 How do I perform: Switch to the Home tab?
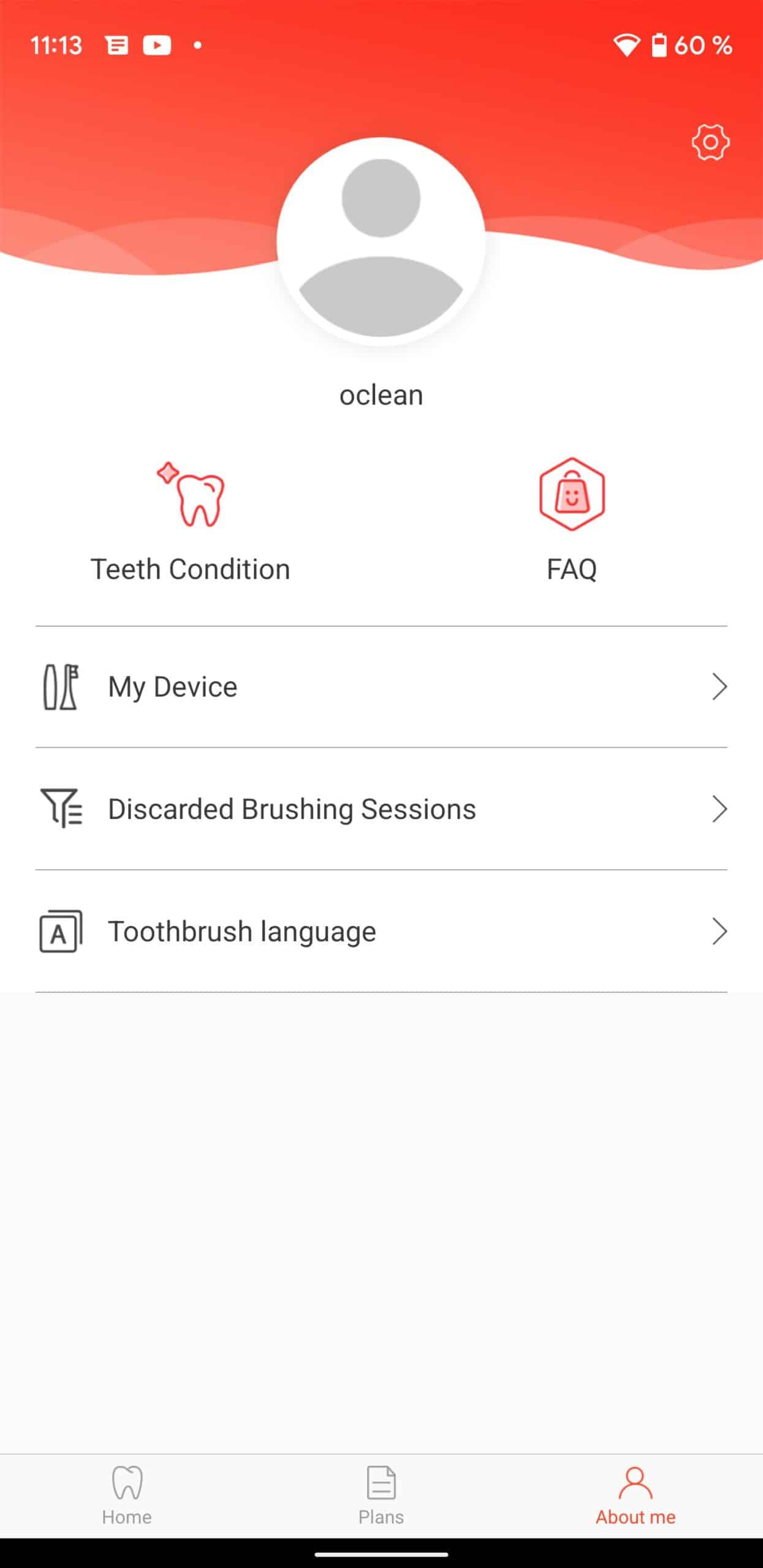[x=127, y=1496]
